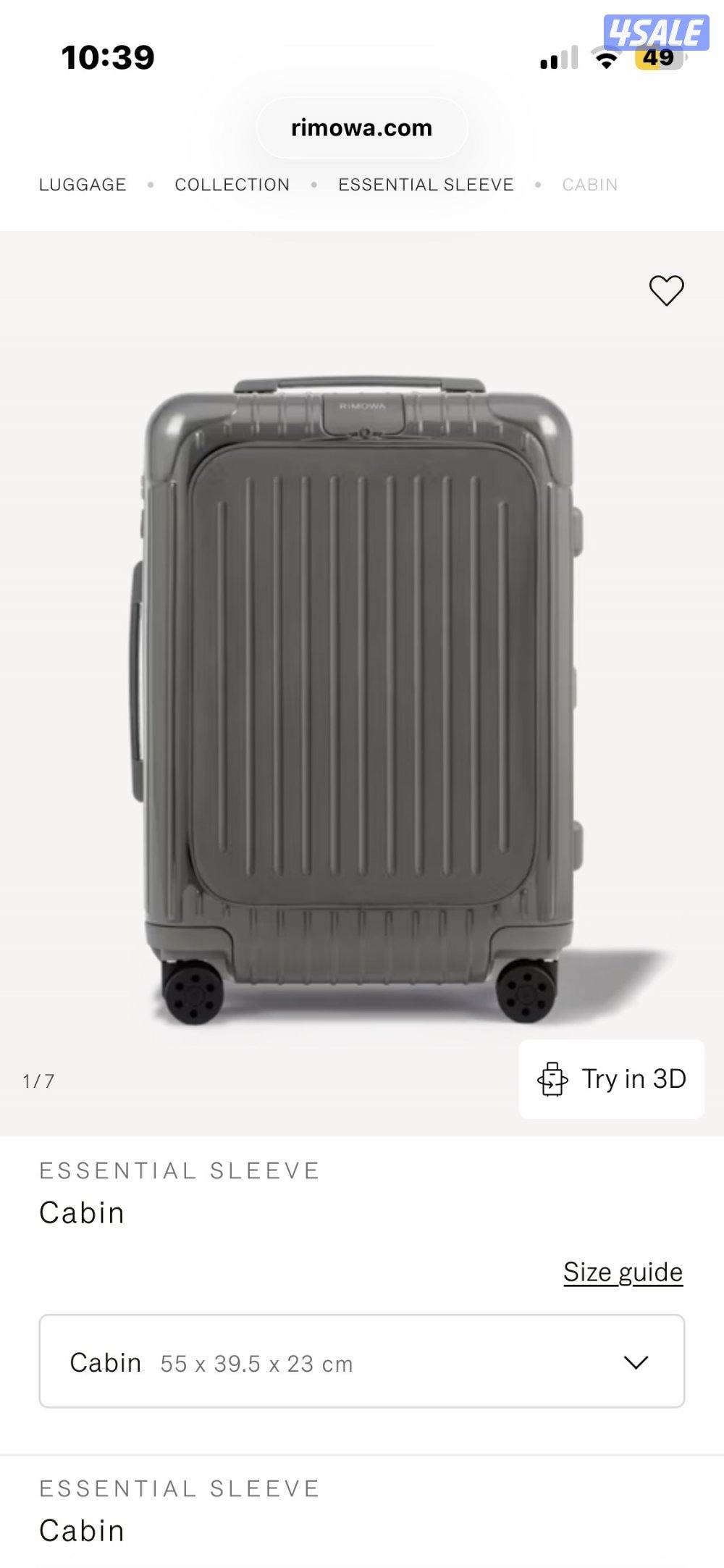Tap the 1/7 image counter

41,1081
